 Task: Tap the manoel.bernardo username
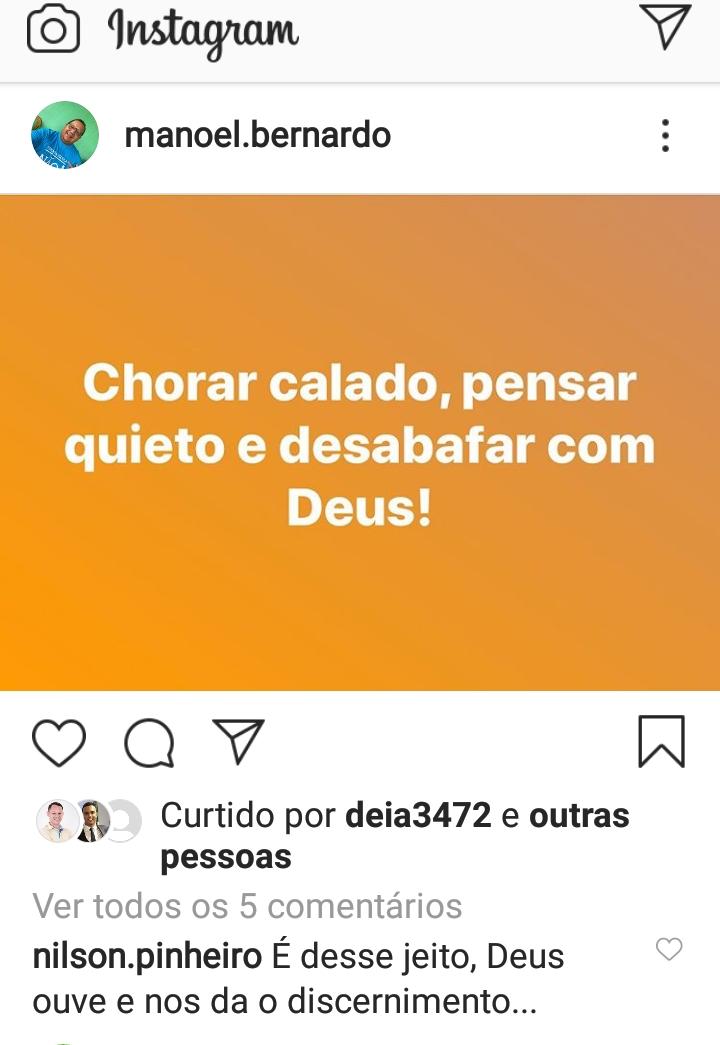[257, 135]
